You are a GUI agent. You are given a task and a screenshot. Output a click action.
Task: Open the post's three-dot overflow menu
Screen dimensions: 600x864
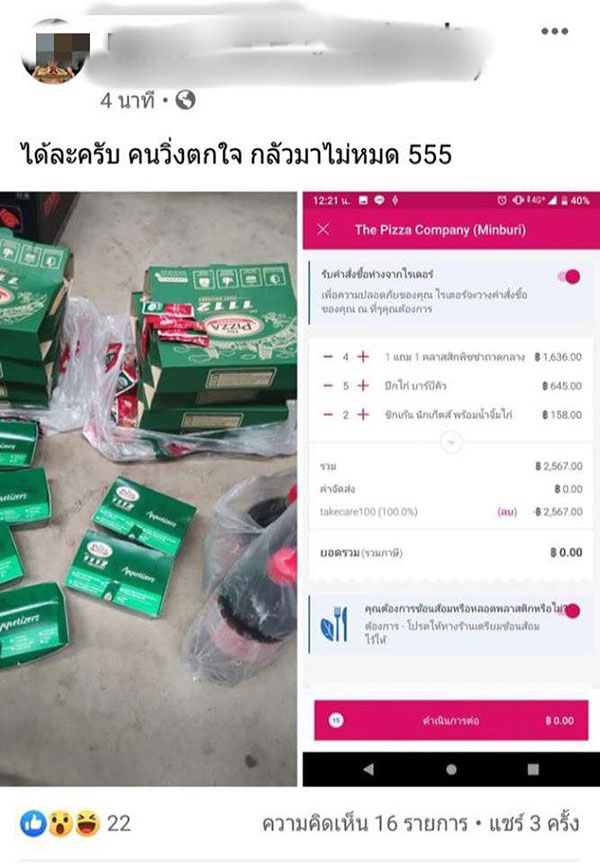click(554, 32)
